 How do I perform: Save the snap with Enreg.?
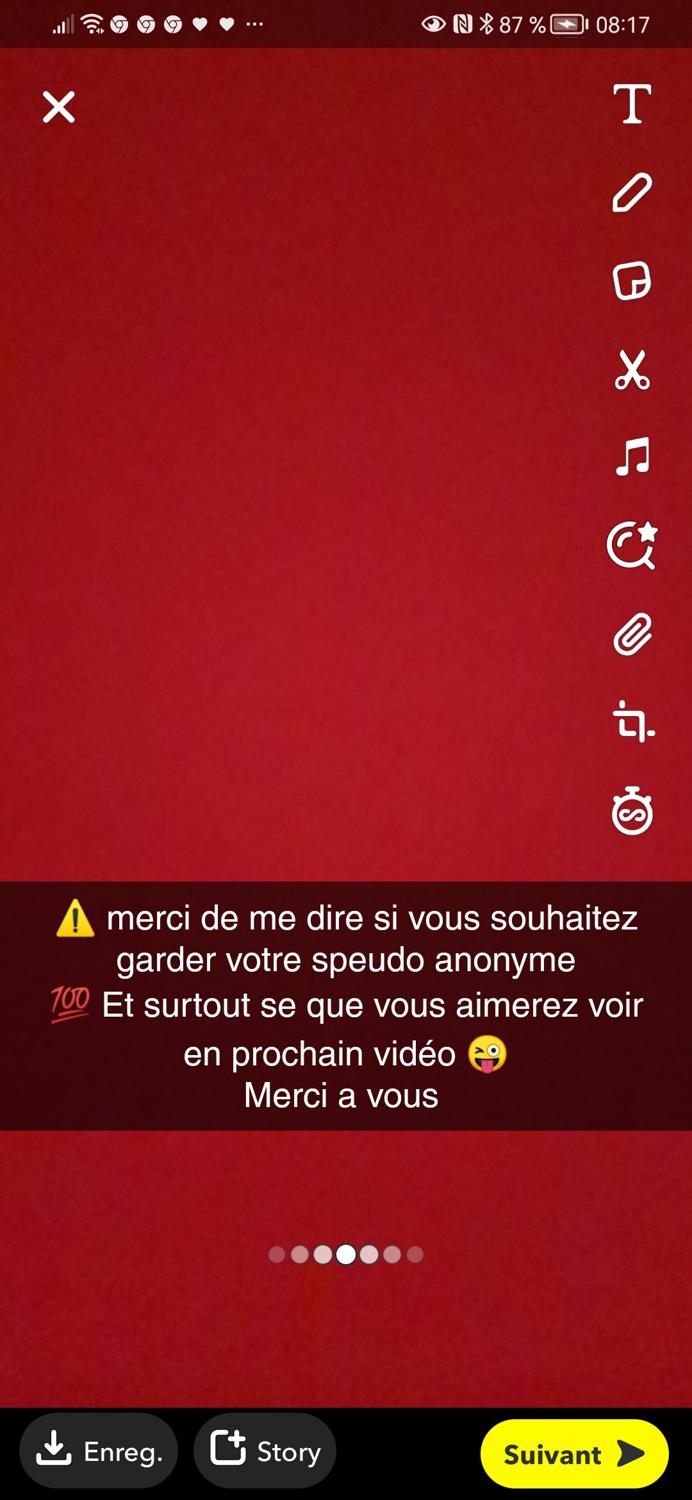click(x=98, y=1452)
